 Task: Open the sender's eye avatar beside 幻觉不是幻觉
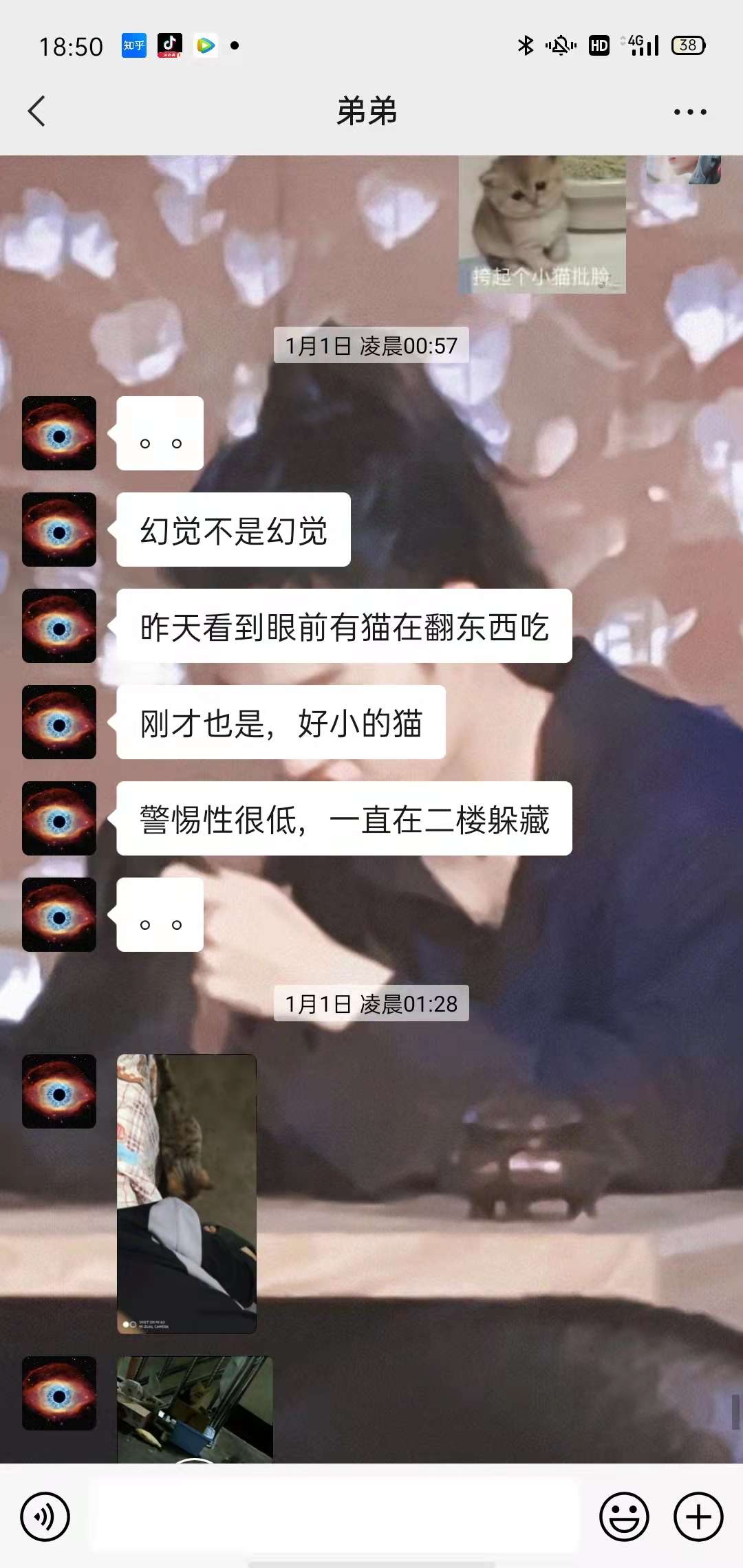point(59,530)
